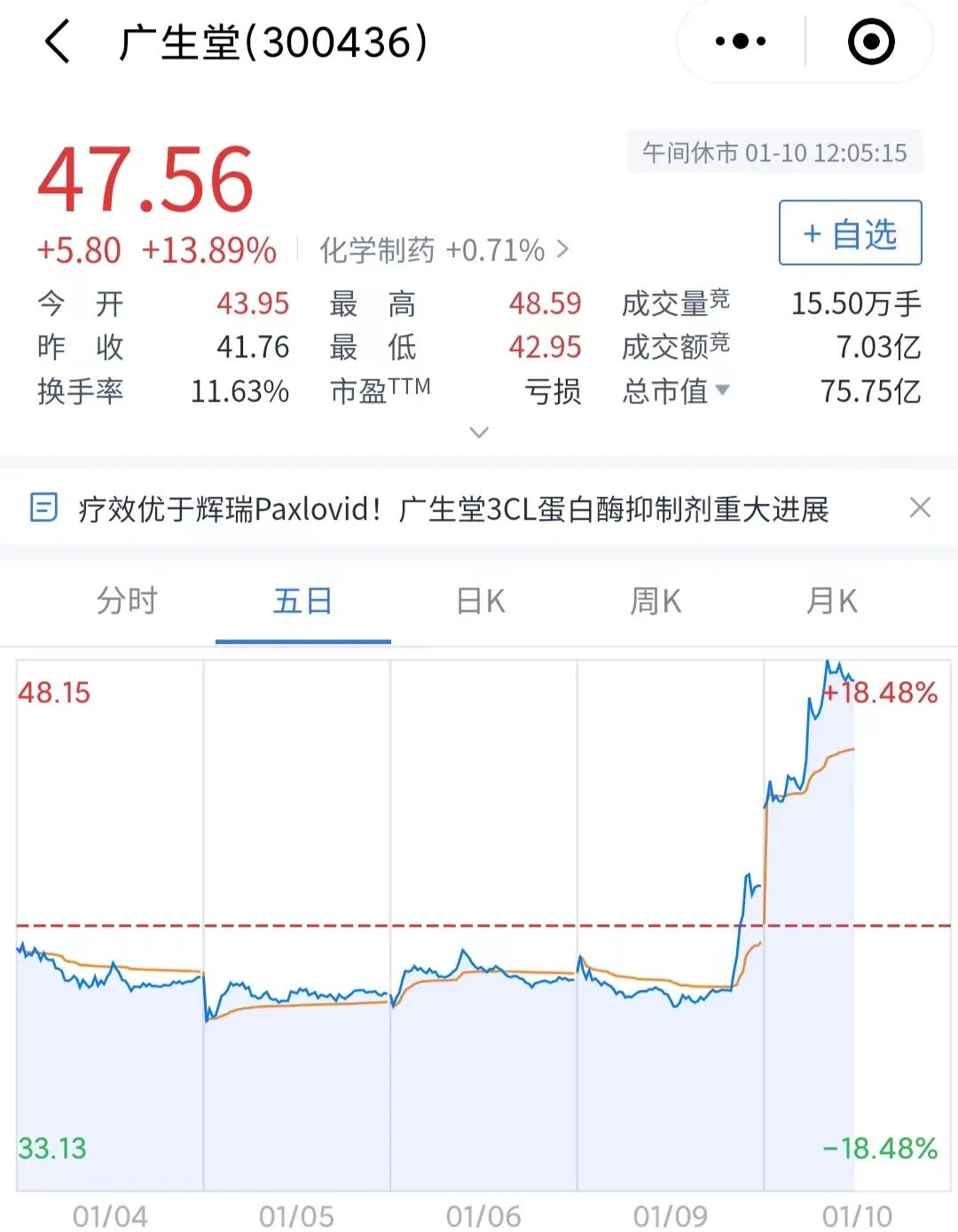Select the 五日 chart tab

click(302, 601)
